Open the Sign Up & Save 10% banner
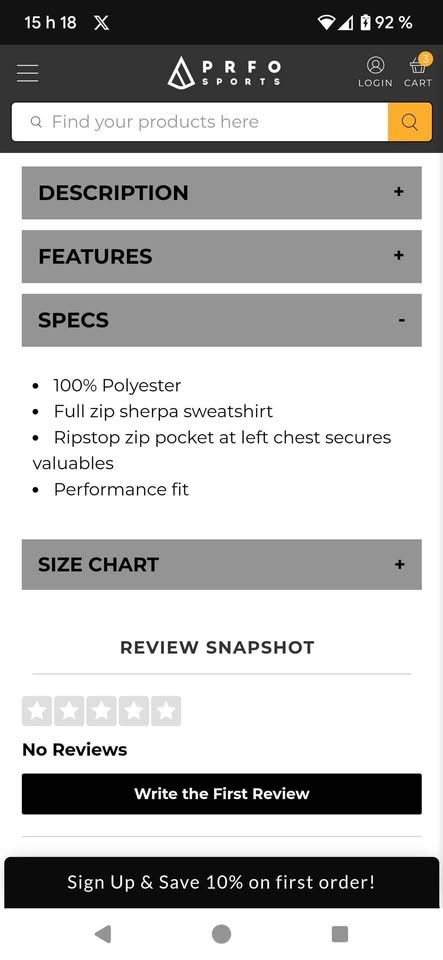 pyautogui.click(x=222, y=882)
